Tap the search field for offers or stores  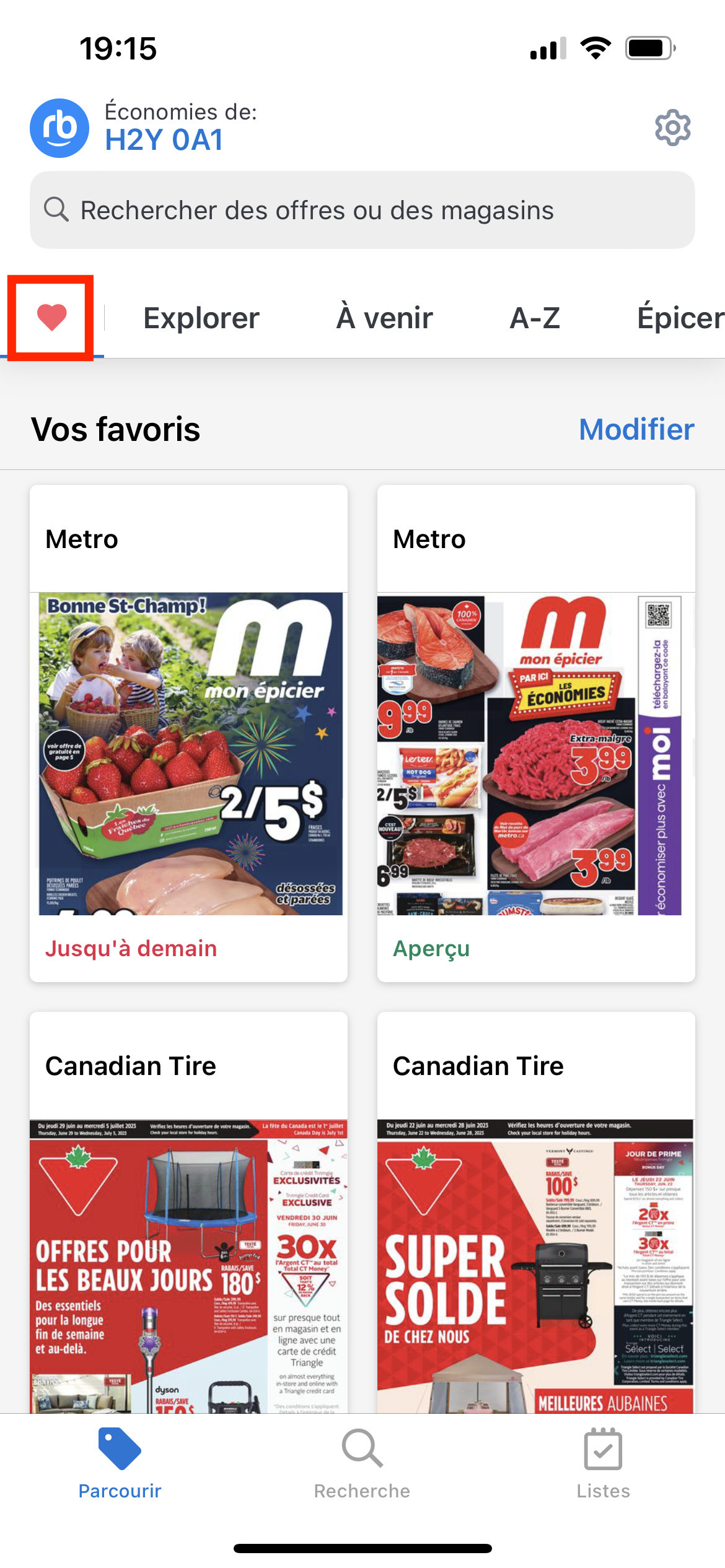[x=362, y=211]
